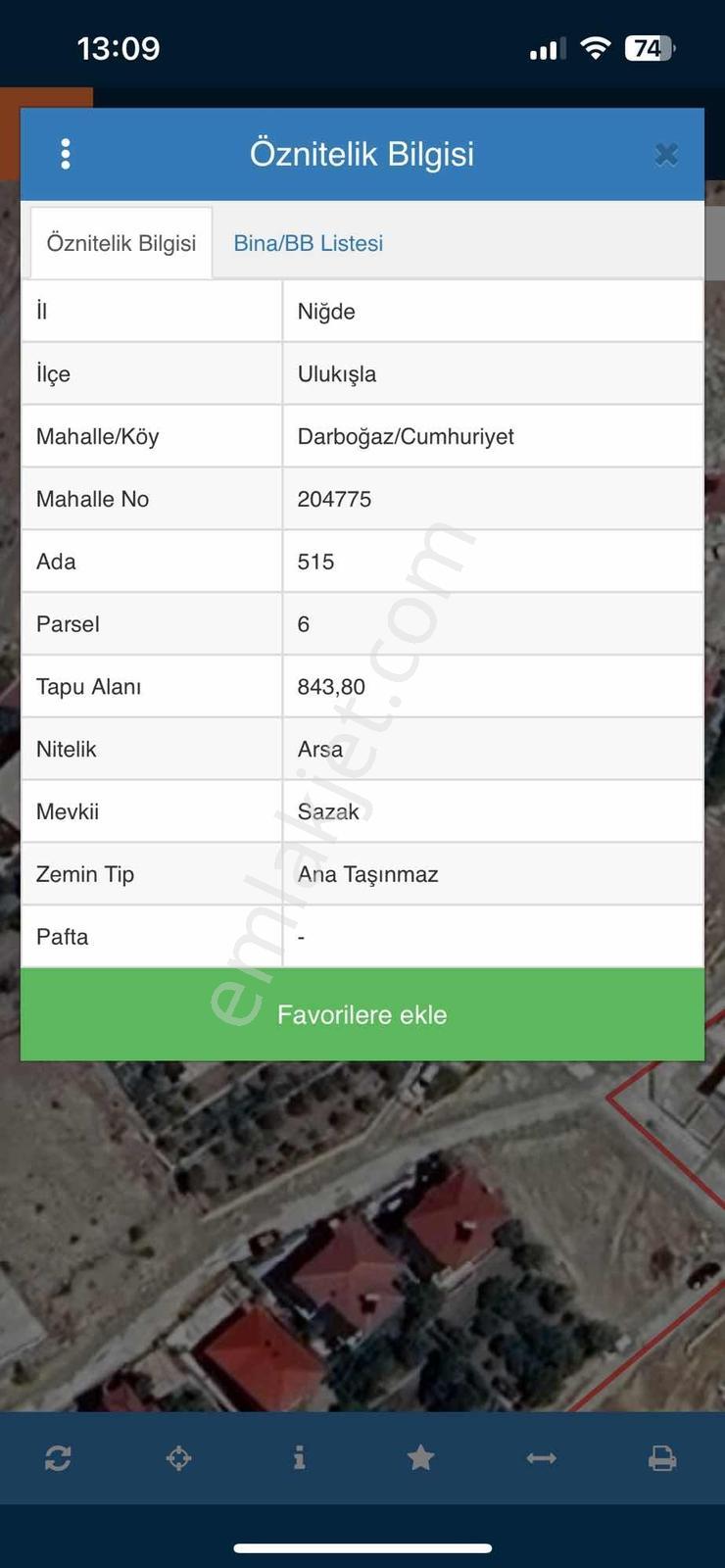Tap the measure arrows icon
Viewport: 725px width, 1568px height.
point(541,1458)
